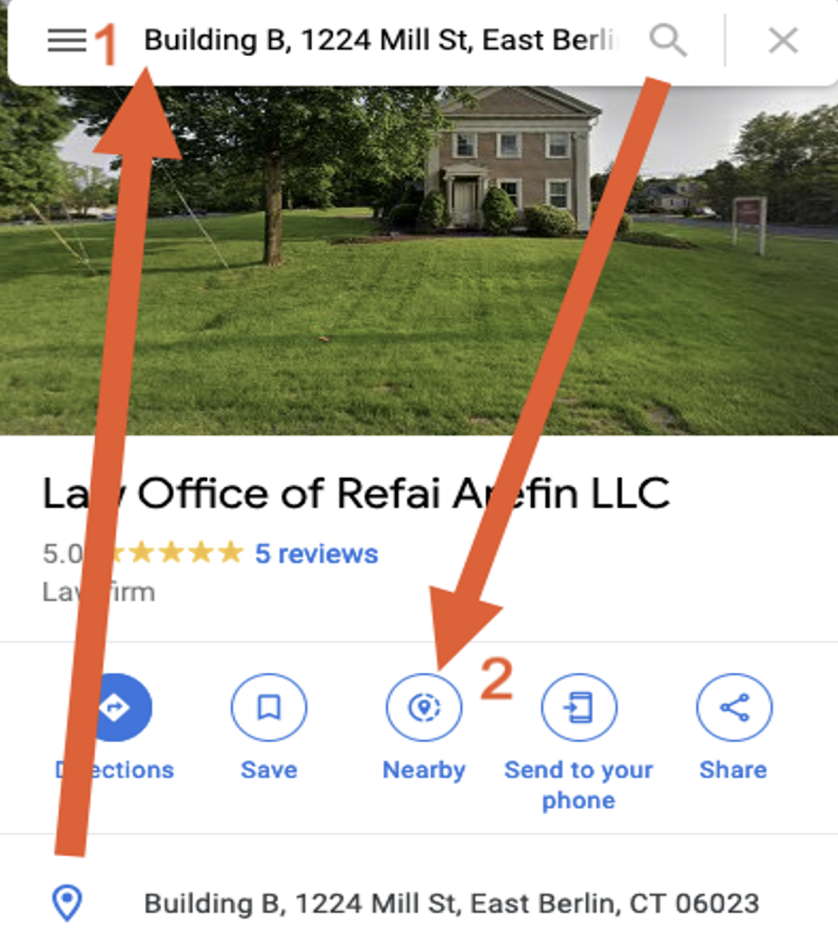Save this place
The height and width of the screenshot is (952, 838).
[268, 708]
